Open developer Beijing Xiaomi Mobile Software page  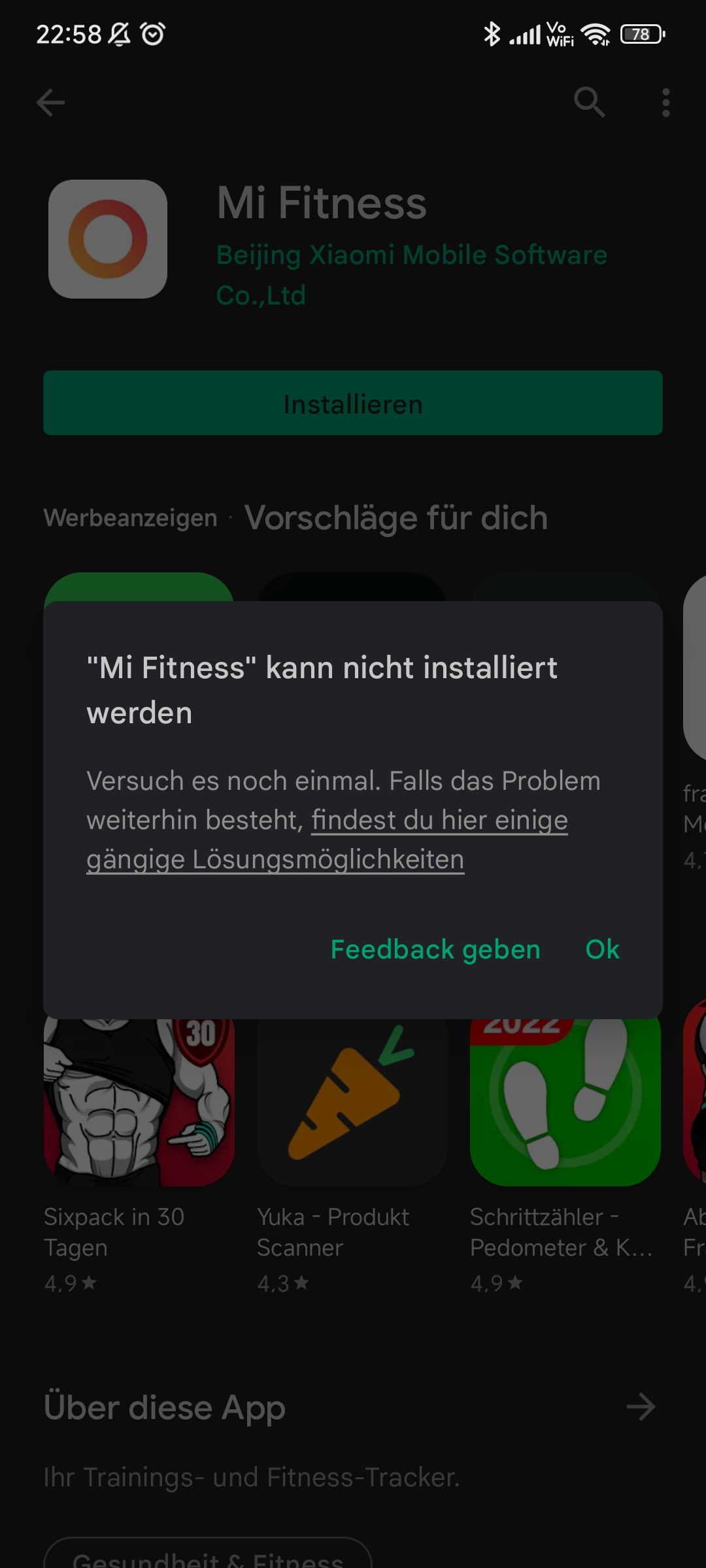pyautogui.click(x=412, y=274)
